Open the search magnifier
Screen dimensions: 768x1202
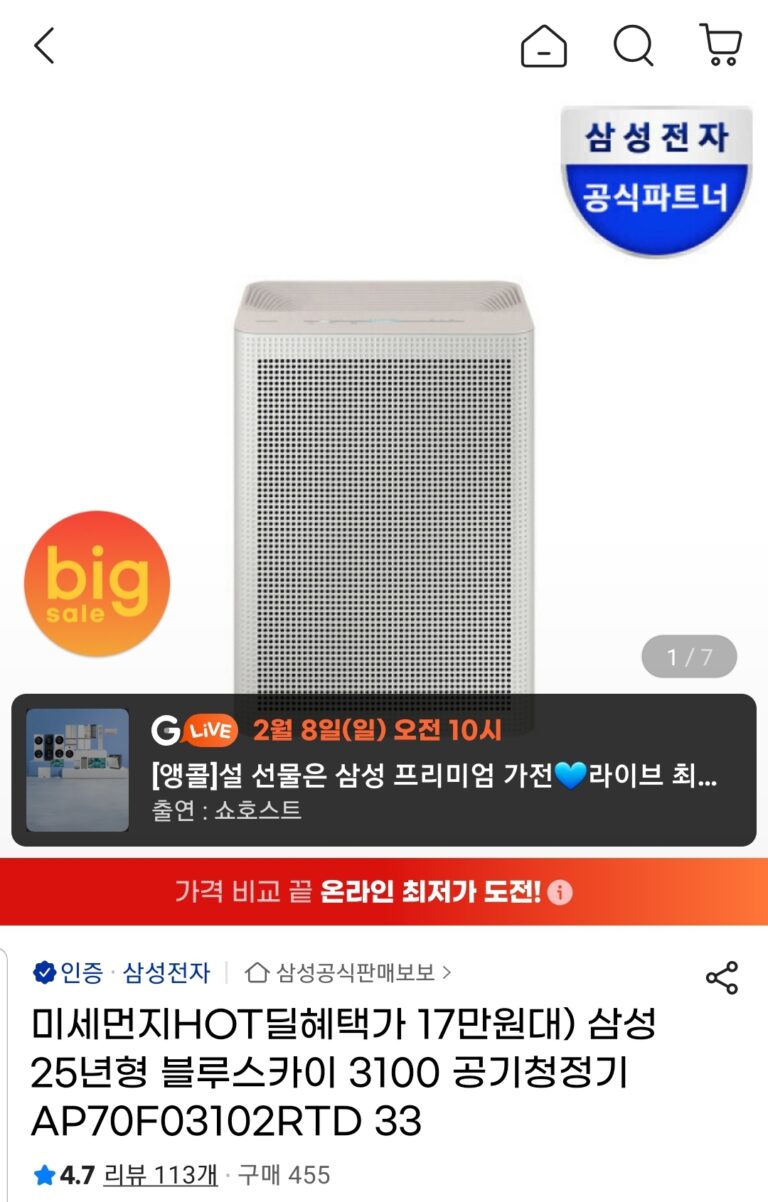click(x=633, y=46)
